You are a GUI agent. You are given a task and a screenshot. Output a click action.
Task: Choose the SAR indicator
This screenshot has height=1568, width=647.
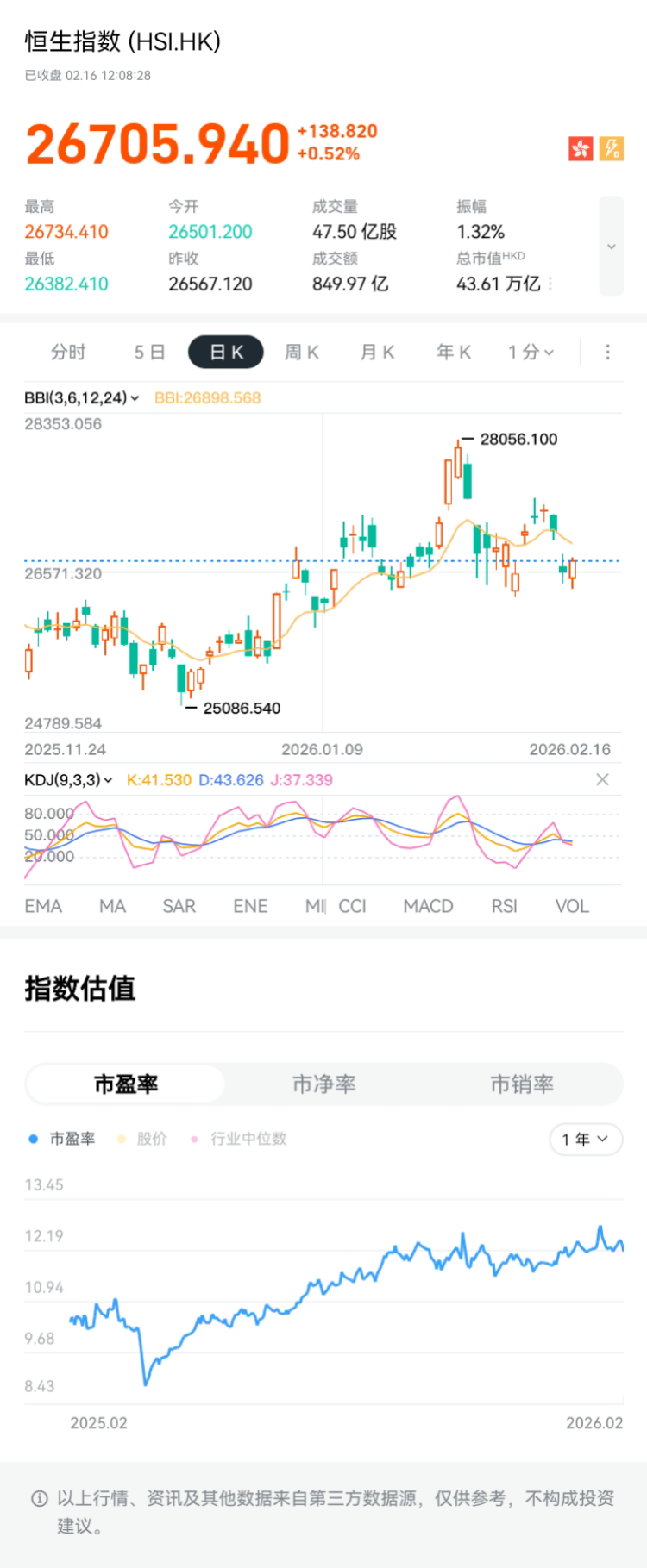coord(179,906)
